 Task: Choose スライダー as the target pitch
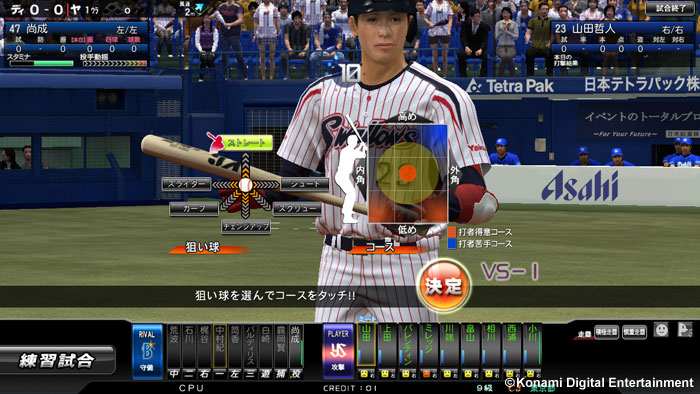point(186,184)
